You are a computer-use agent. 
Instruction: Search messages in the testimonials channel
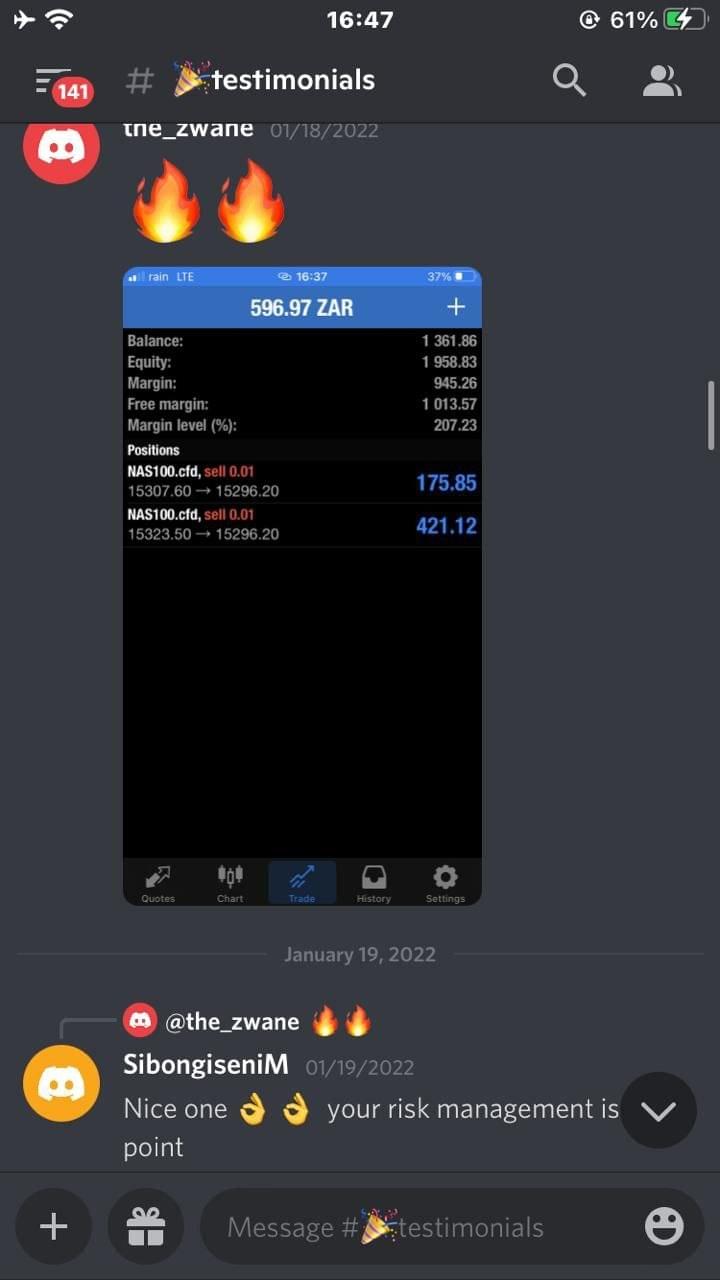click(x=569, y=81)
